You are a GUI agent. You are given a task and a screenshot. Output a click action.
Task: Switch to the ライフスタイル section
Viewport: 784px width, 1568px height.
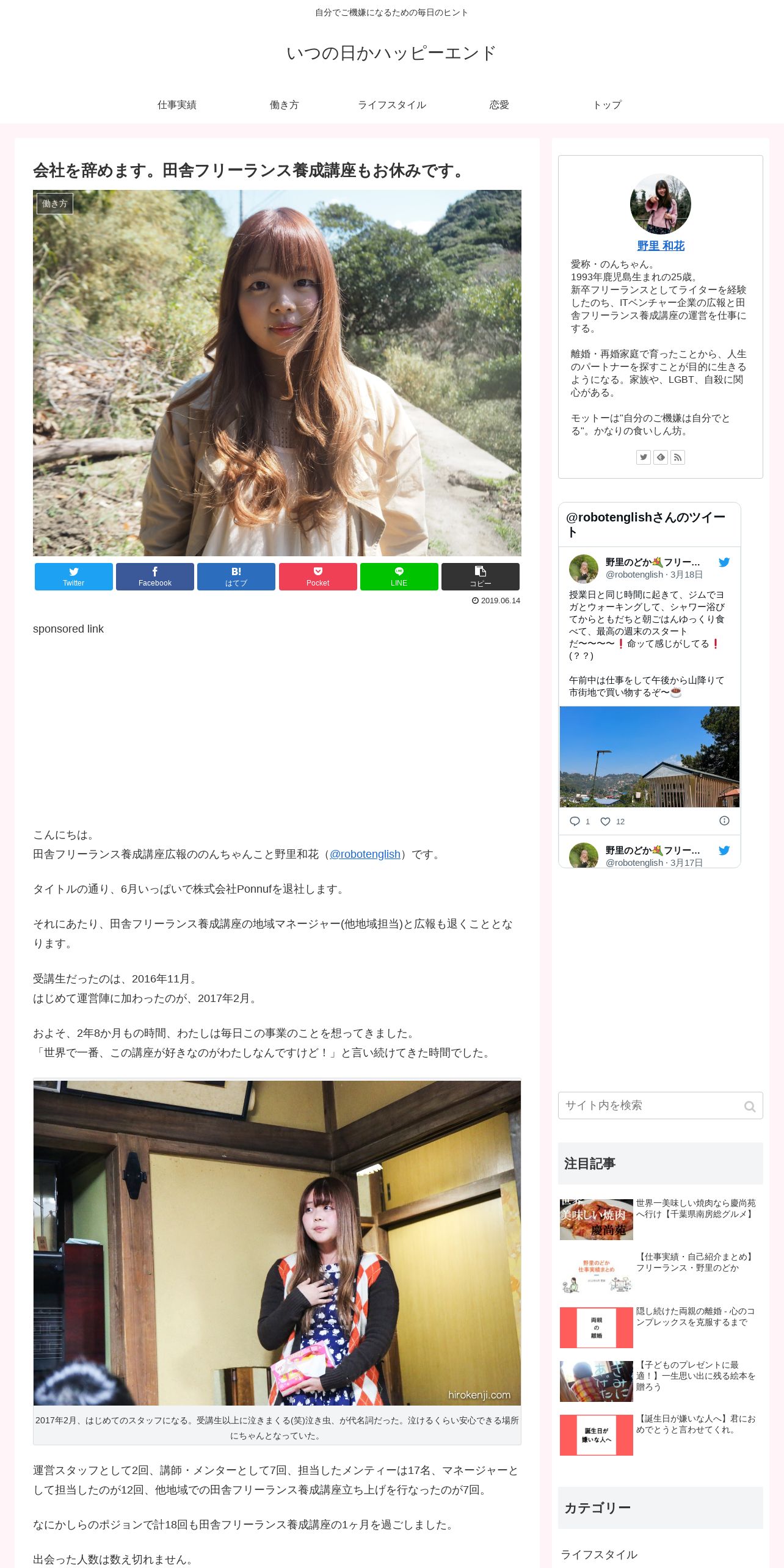(x=392, y=105)
